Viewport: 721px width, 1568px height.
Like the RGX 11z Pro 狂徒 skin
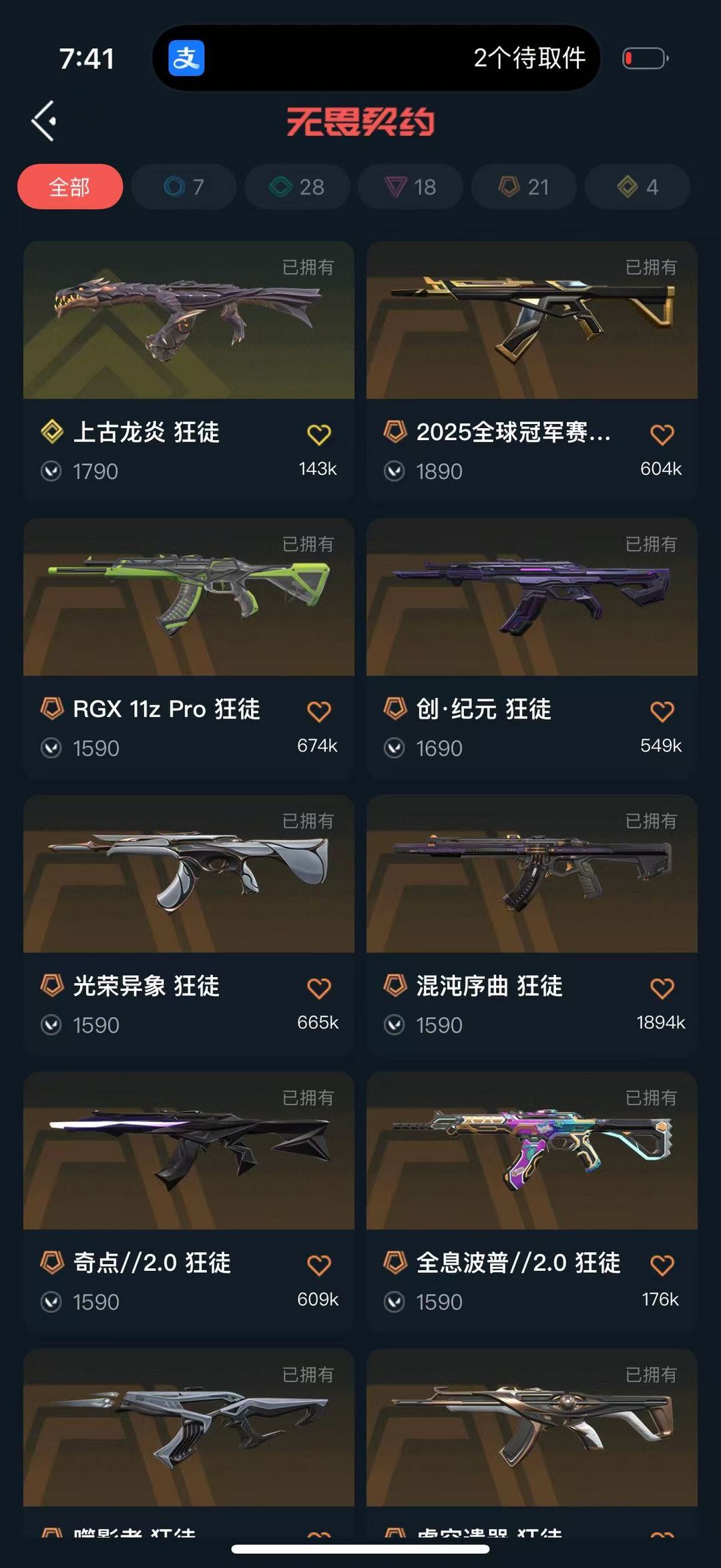318,712
